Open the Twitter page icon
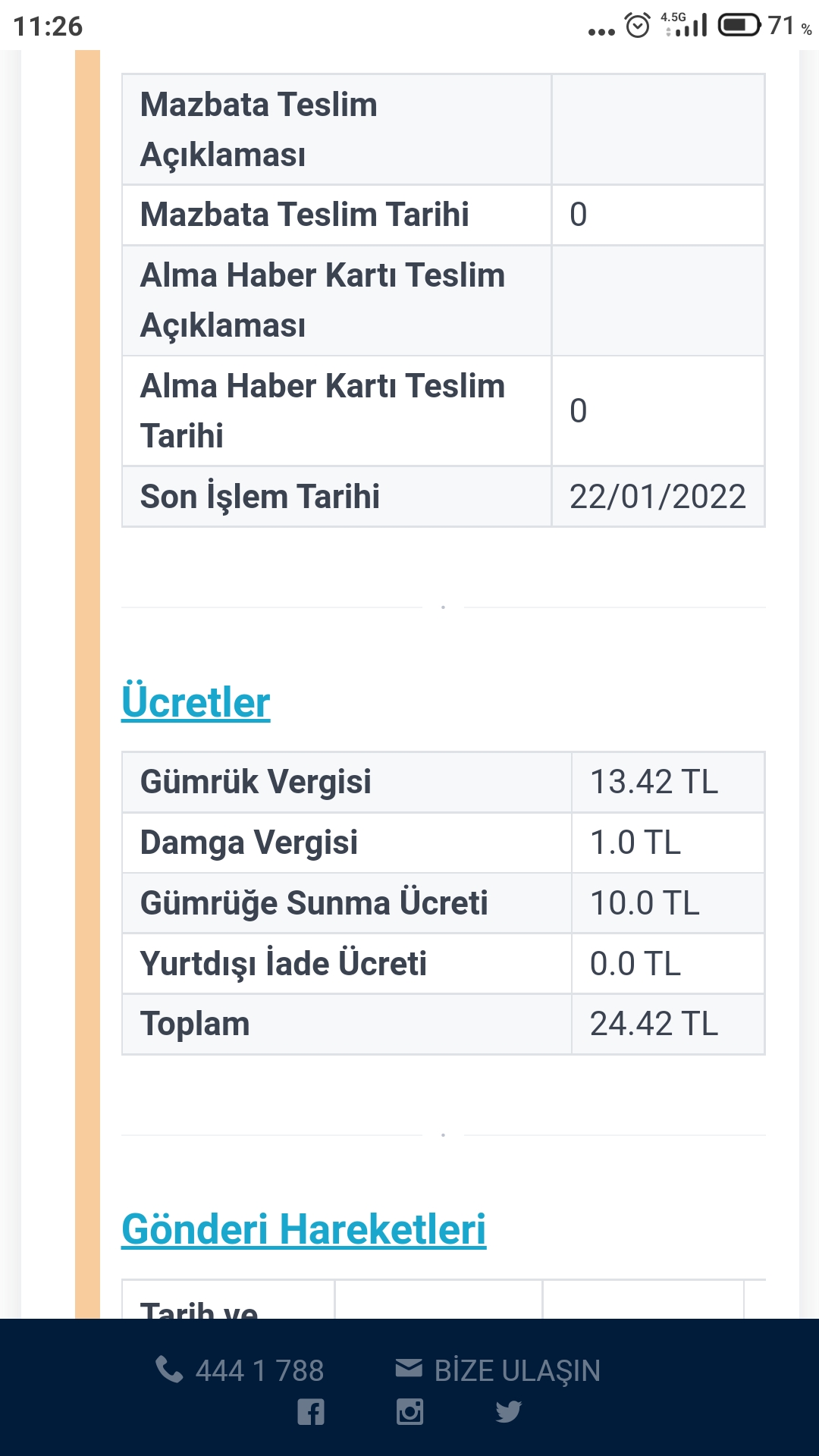 pyautogui.click(x=508, y=1412)
